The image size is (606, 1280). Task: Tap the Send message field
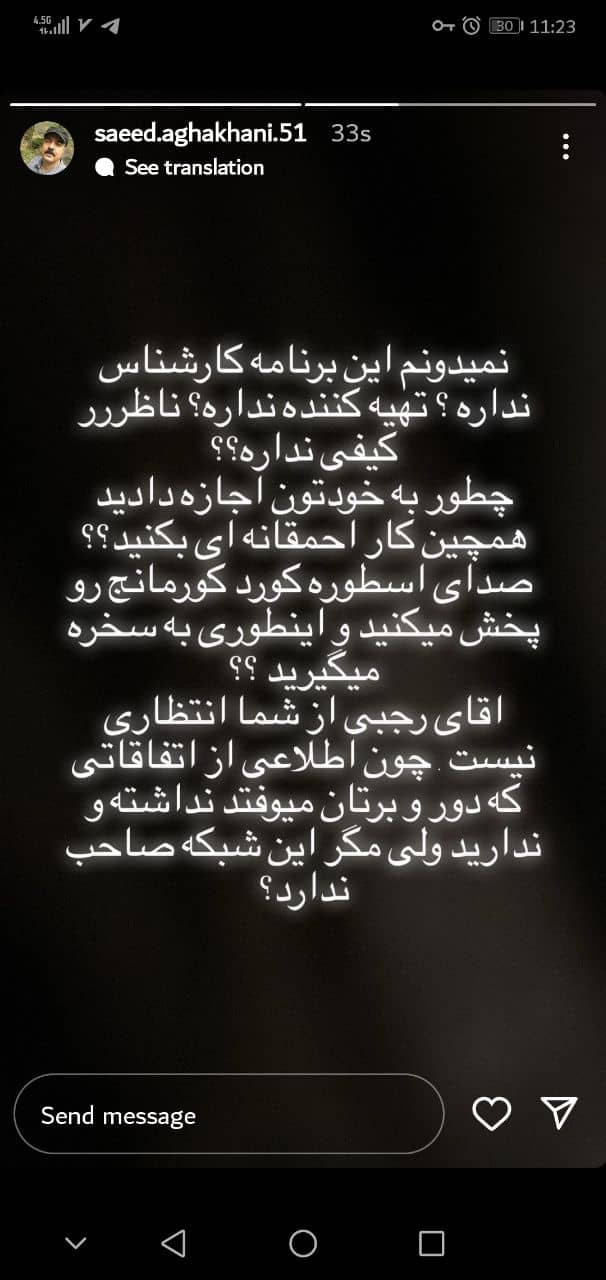pos(228,1115)
